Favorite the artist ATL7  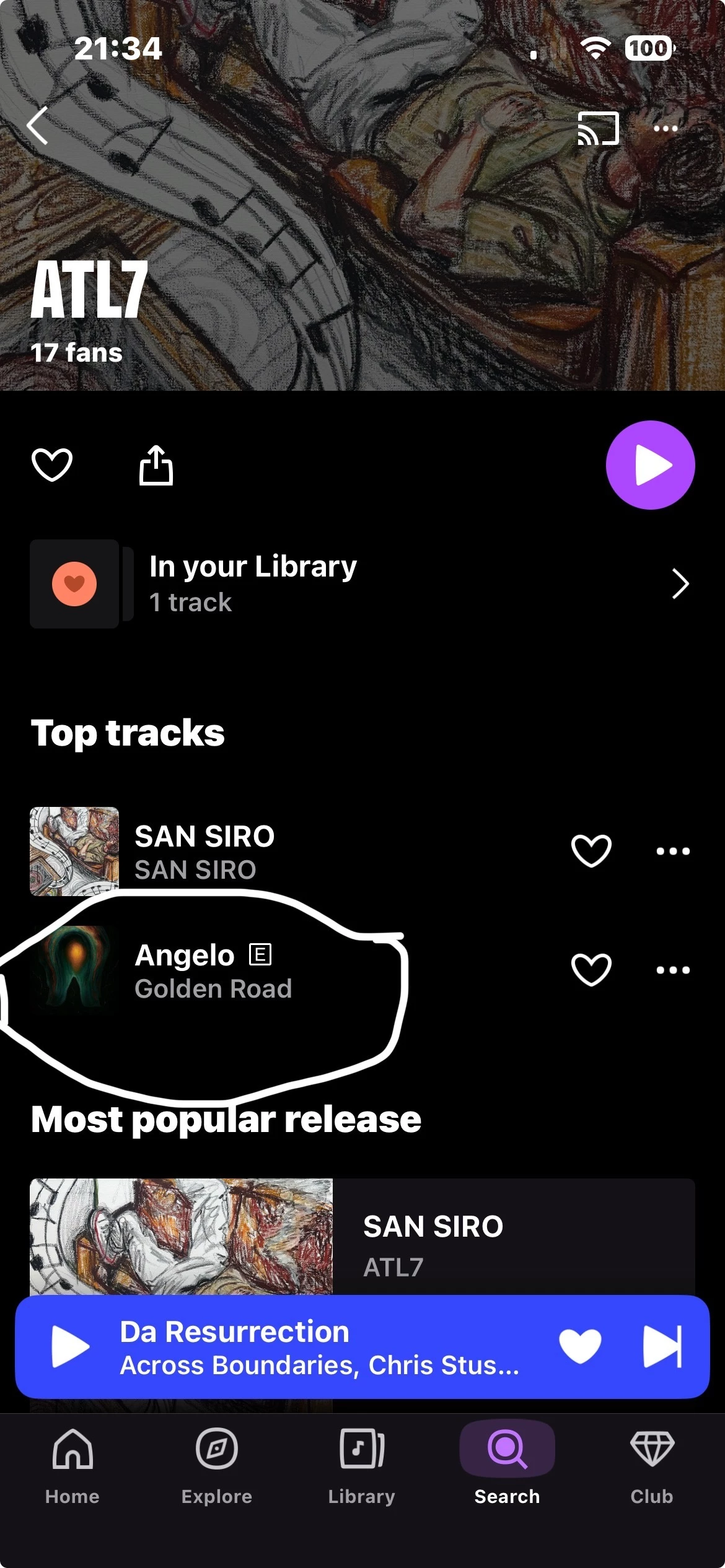coord(52,464)
